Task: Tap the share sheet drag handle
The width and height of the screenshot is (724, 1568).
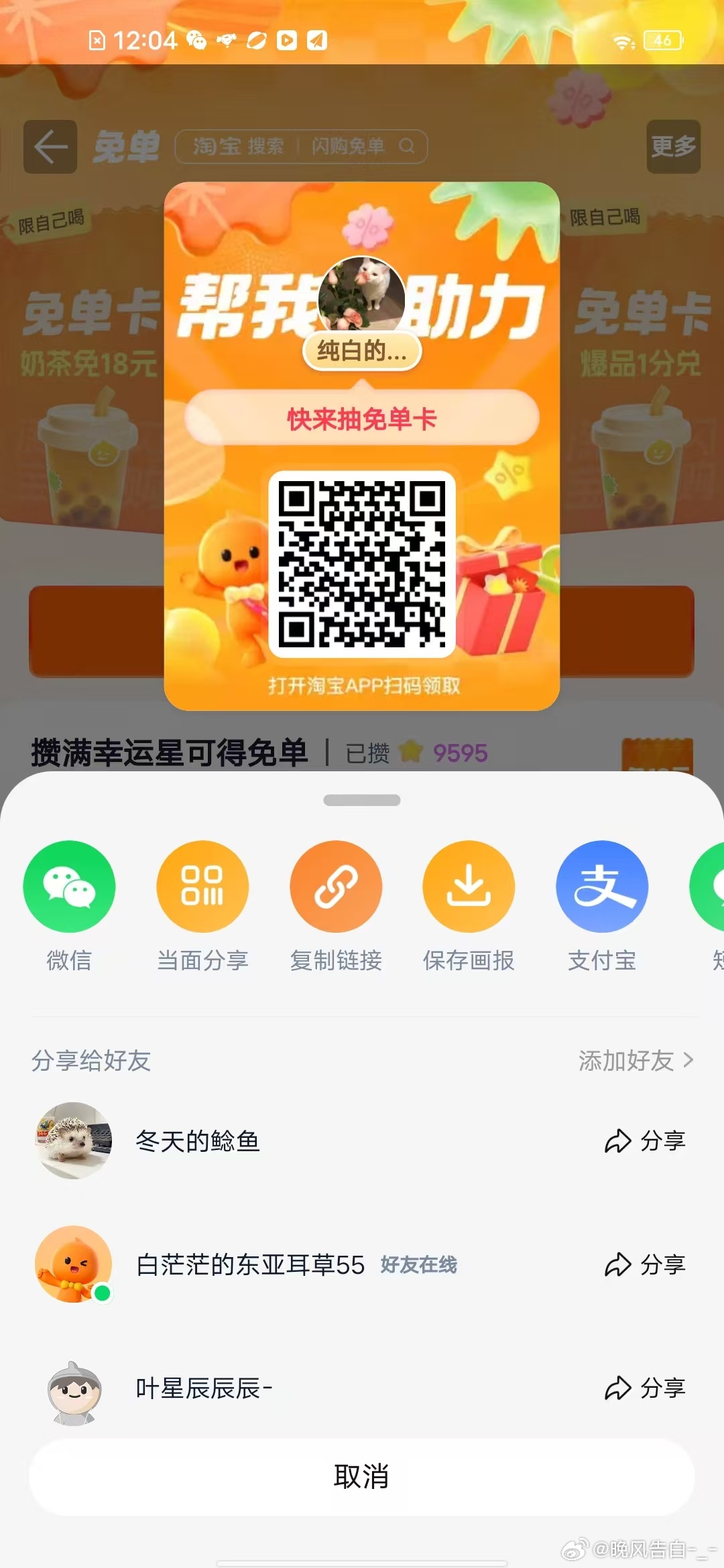Action: pos(361,800)
